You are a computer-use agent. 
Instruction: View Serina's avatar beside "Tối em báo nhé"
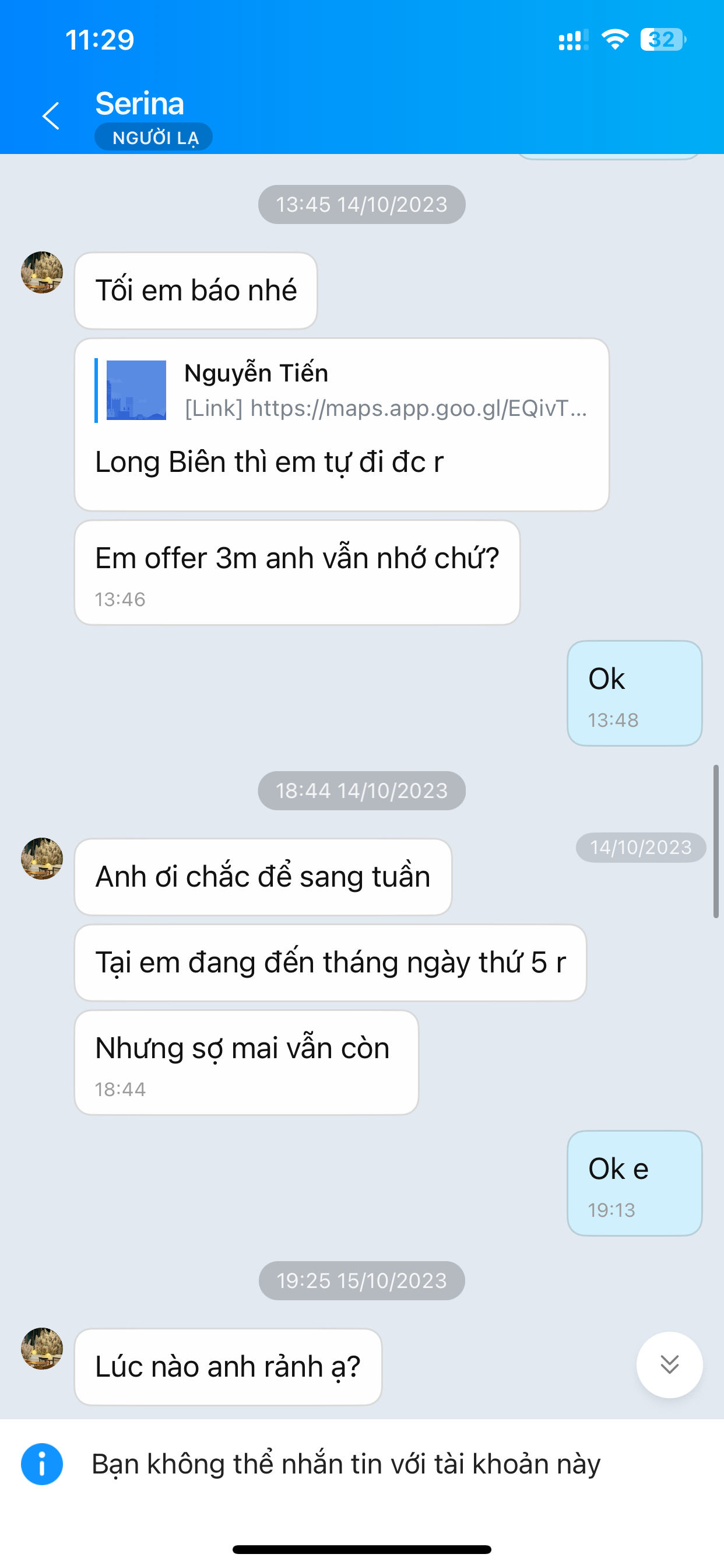42,272
